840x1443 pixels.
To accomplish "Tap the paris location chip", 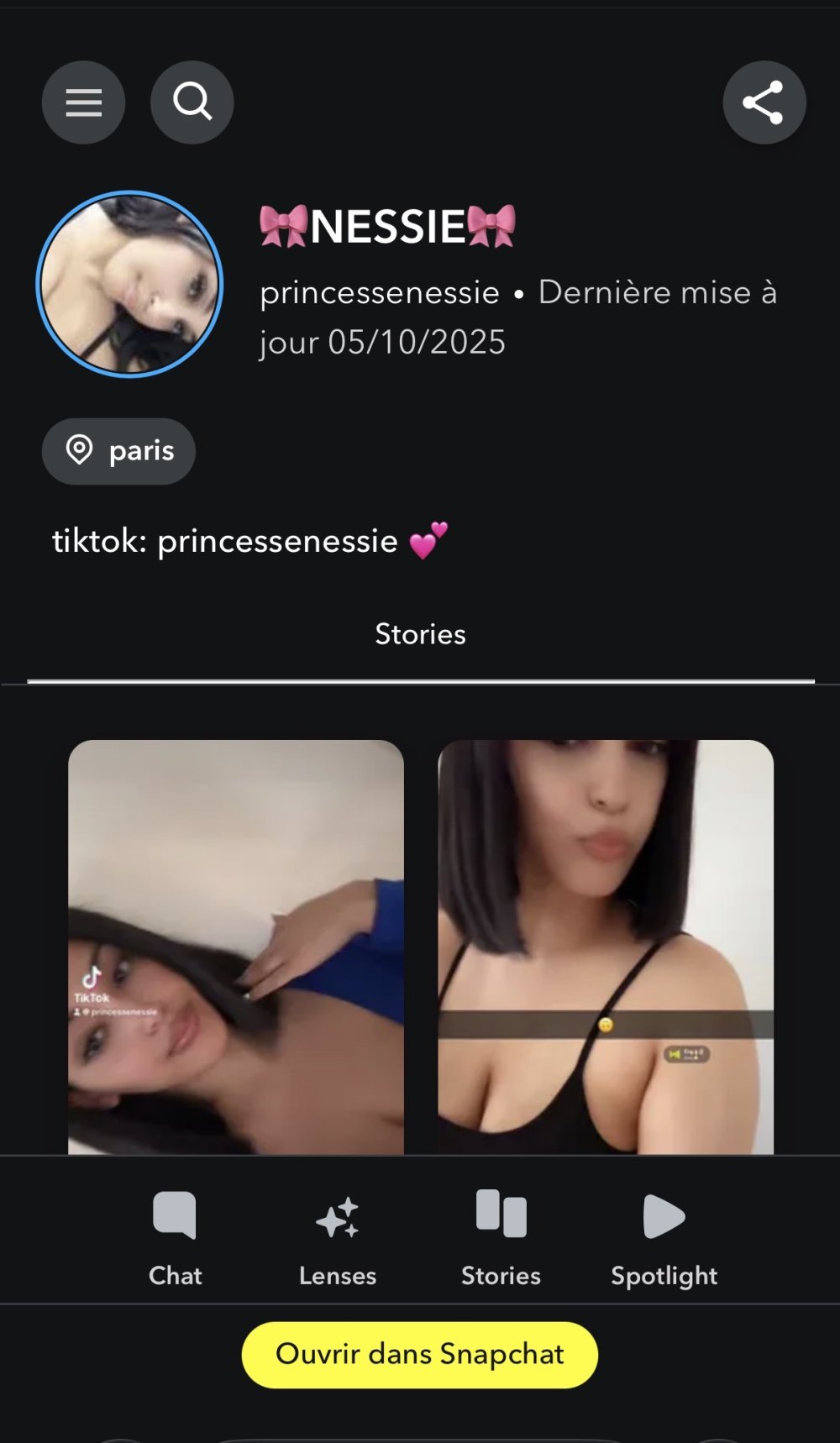I will [x=118, y=451].
